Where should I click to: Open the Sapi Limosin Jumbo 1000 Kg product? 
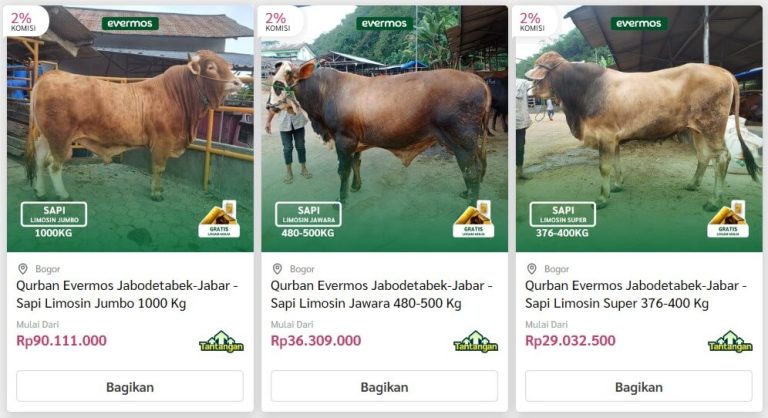point(129,294)
